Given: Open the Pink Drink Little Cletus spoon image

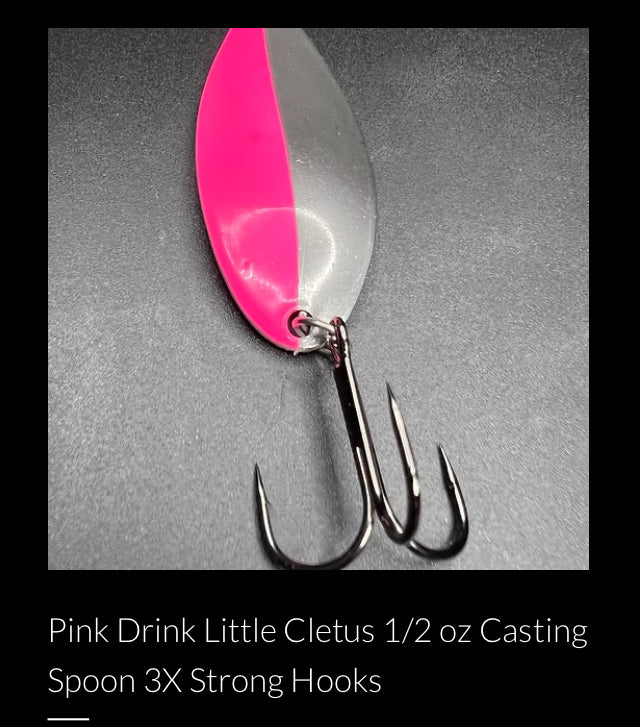Looking at the screenshot, I should [318, 298].
